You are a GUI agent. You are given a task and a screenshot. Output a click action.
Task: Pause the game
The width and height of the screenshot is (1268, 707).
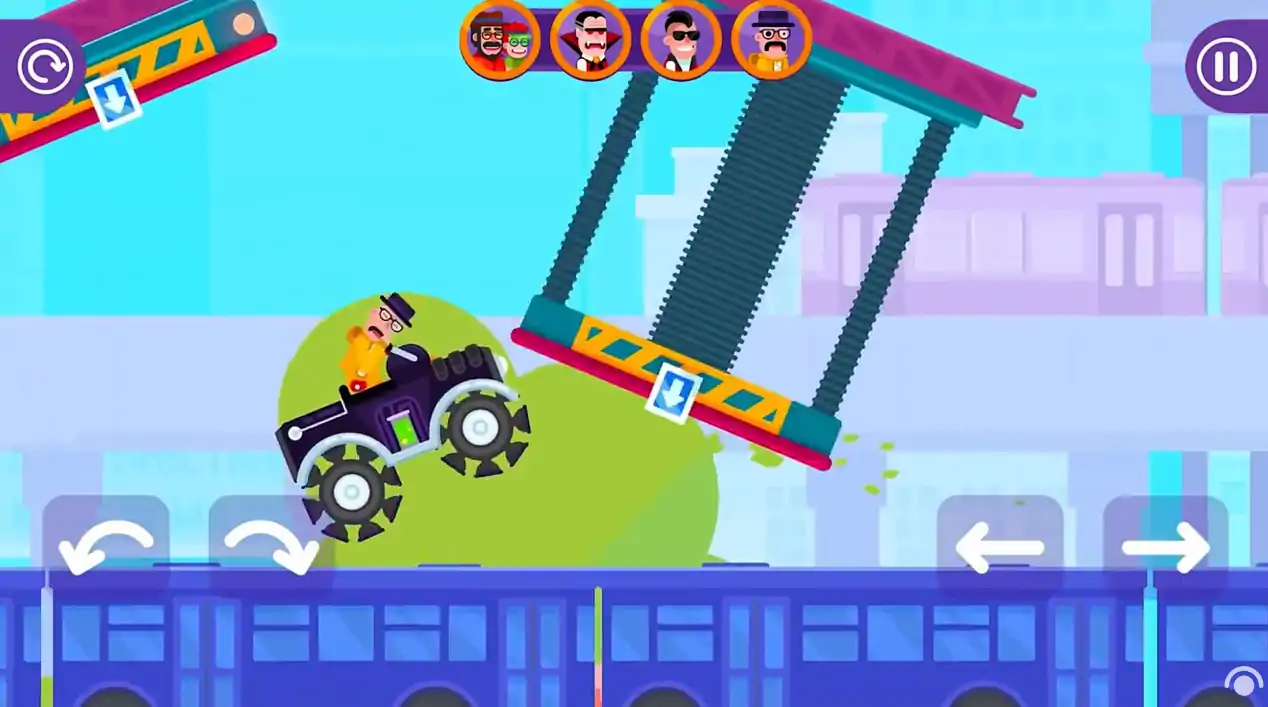1225,67
